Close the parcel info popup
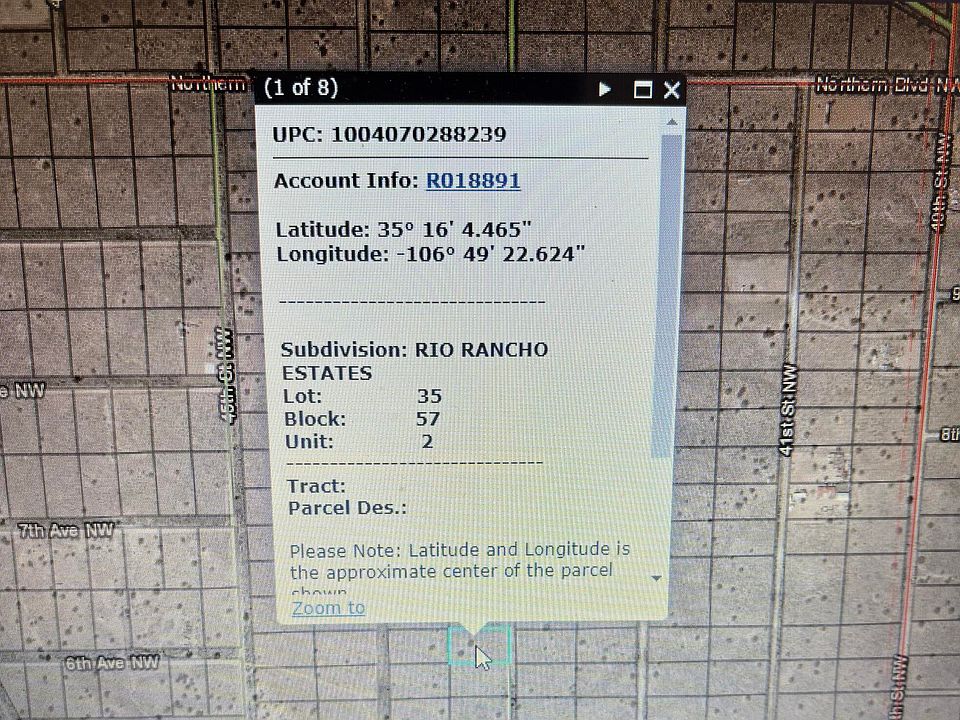Image resolution: width=960 pixels, height=720 pixels. (x=672, y=90)
